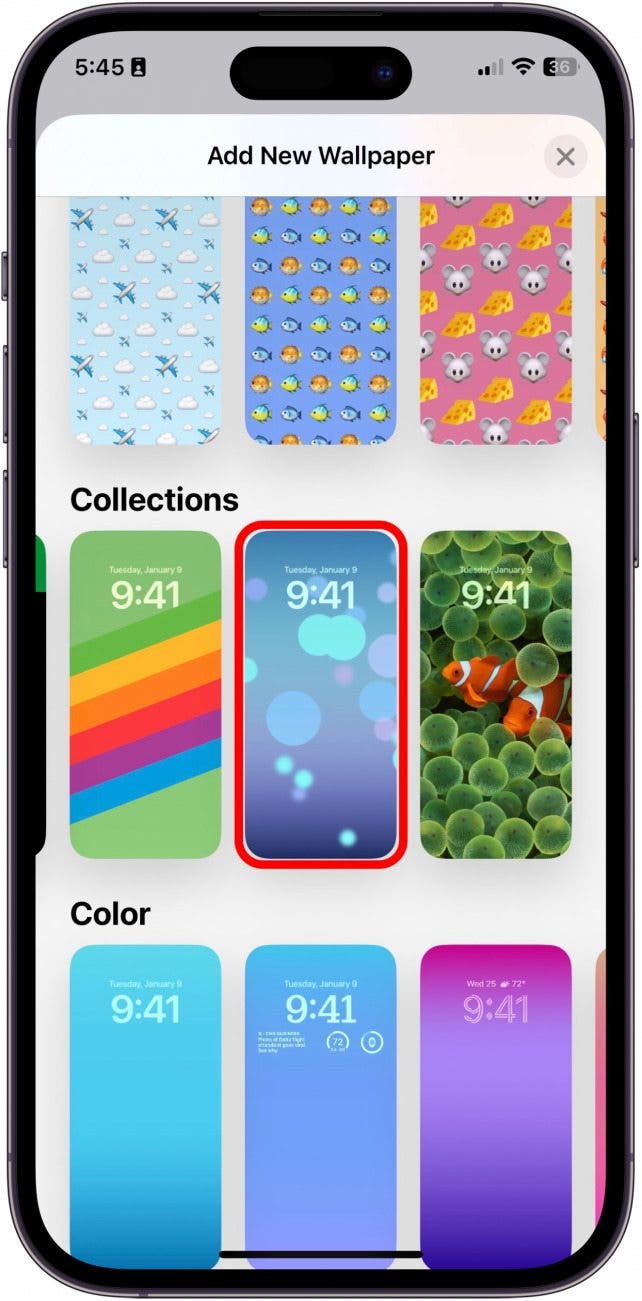Select the airplanes and clouds emoji wallpaper
642x1301 pixels.
click(146, 320)
